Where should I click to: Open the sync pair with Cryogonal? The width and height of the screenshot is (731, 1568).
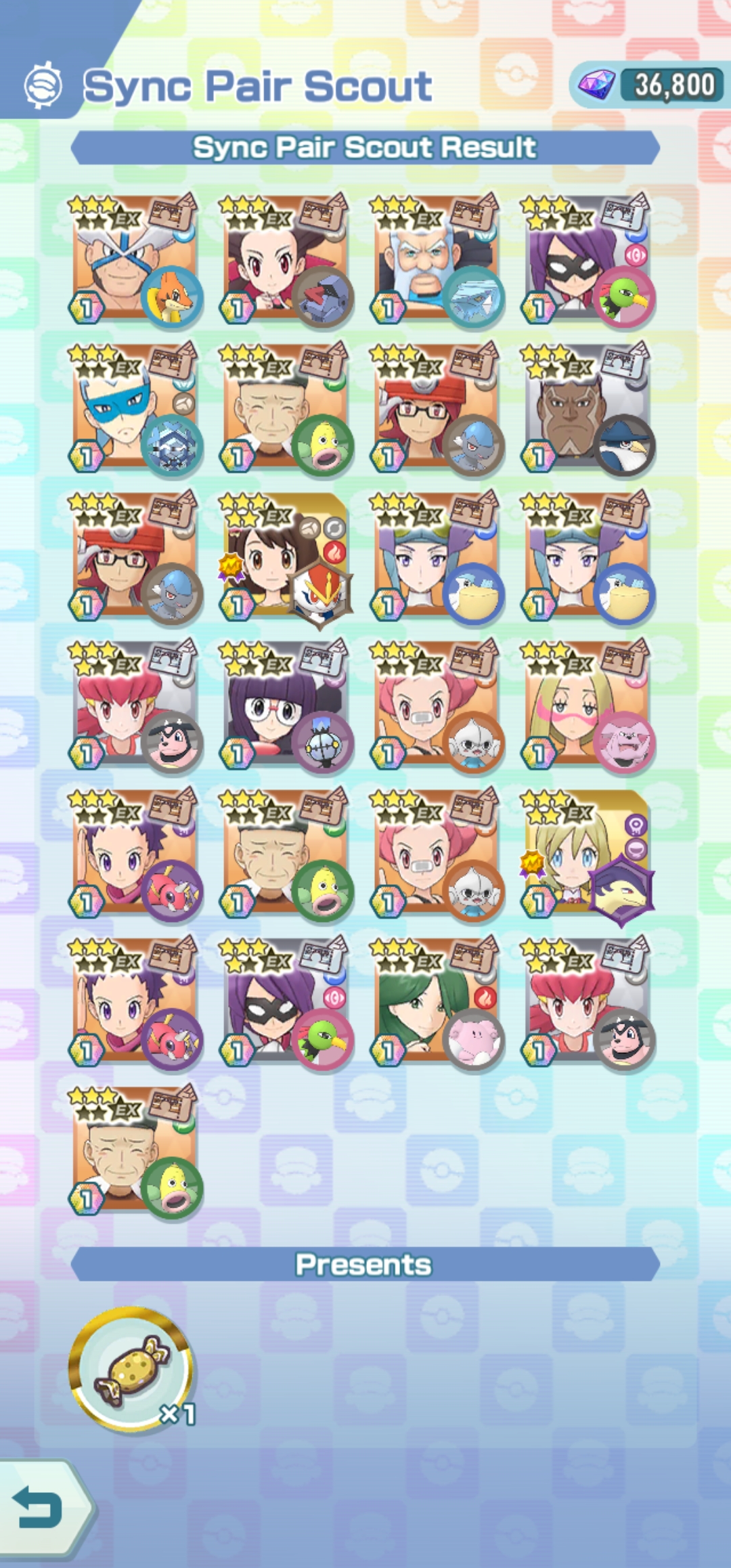[135, 407]
